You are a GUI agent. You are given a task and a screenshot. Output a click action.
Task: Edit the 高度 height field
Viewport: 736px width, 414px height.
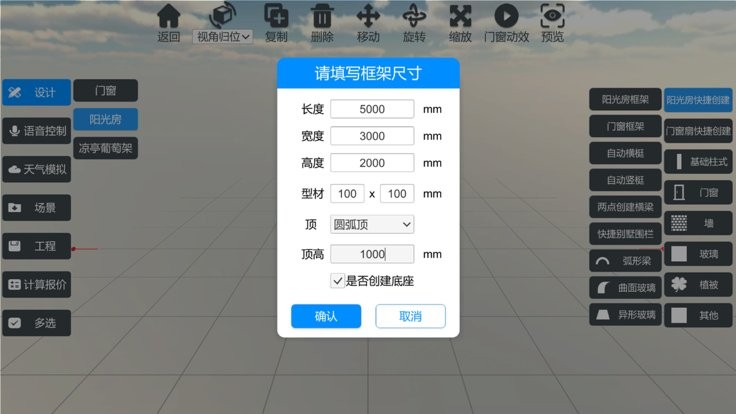[x=372, y=162]
